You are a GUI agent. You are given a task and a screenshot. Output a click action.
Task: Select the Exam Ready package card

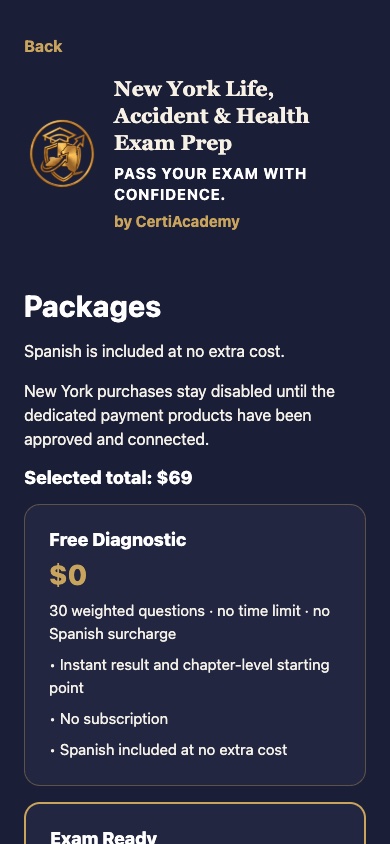(195, 824)
